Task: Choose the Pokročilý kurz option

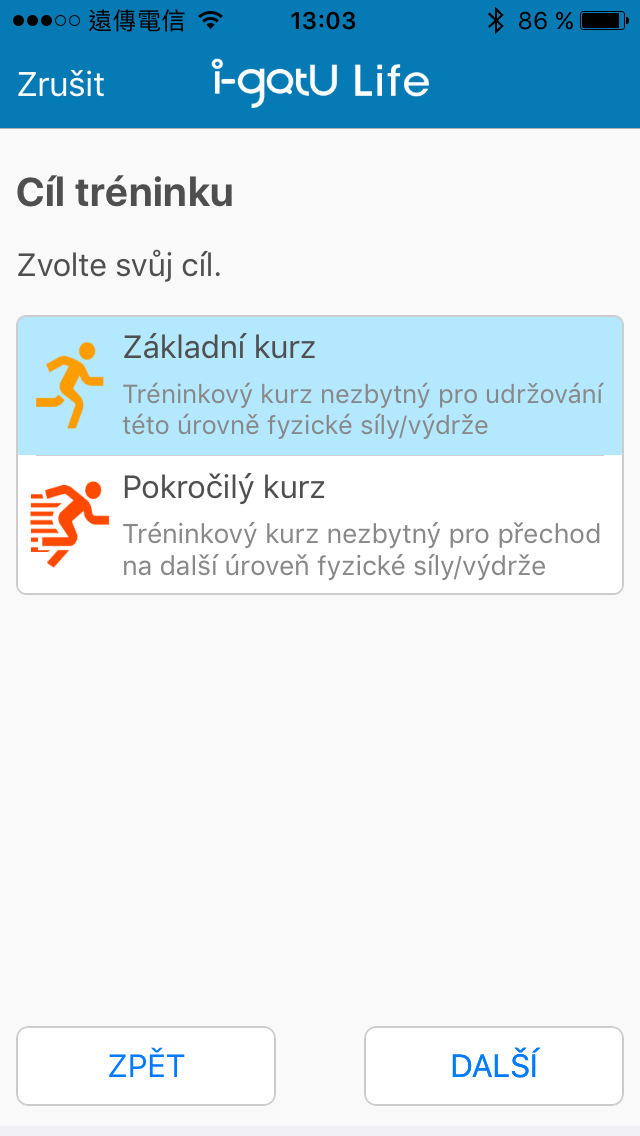Action: (x=320, y=525)
